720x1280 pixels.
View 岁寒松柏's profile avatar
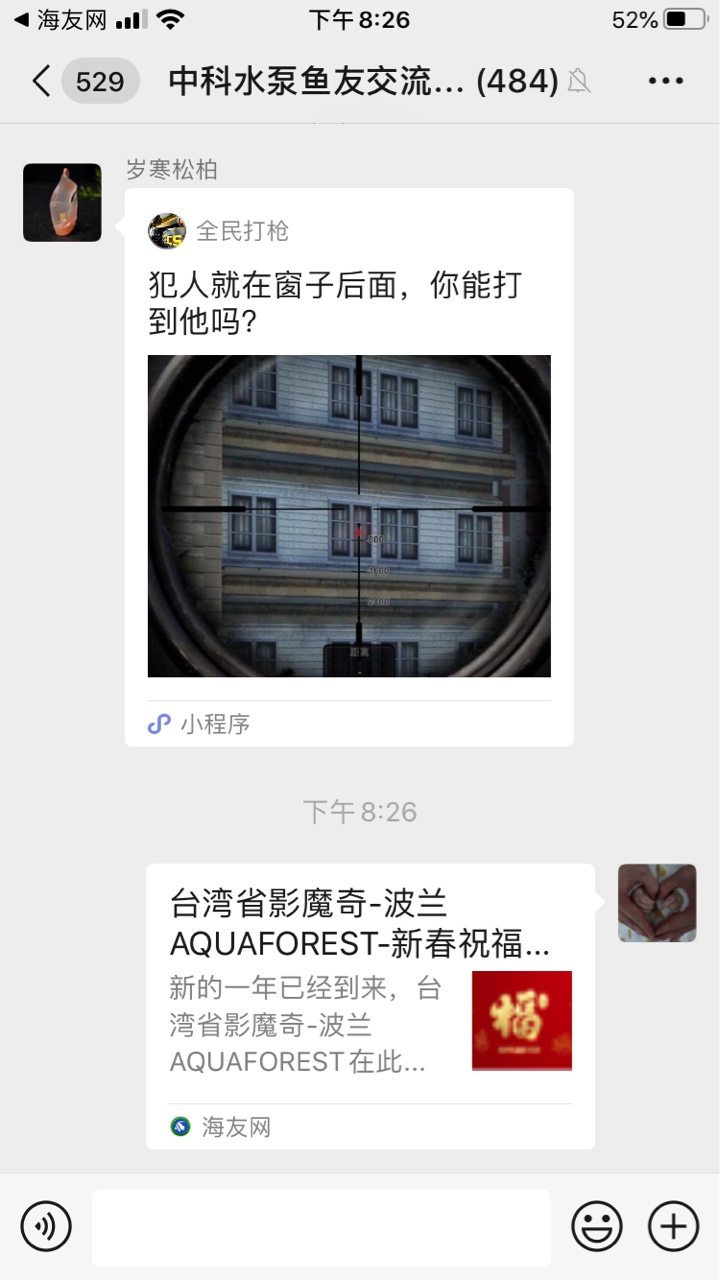coord(62,203)
